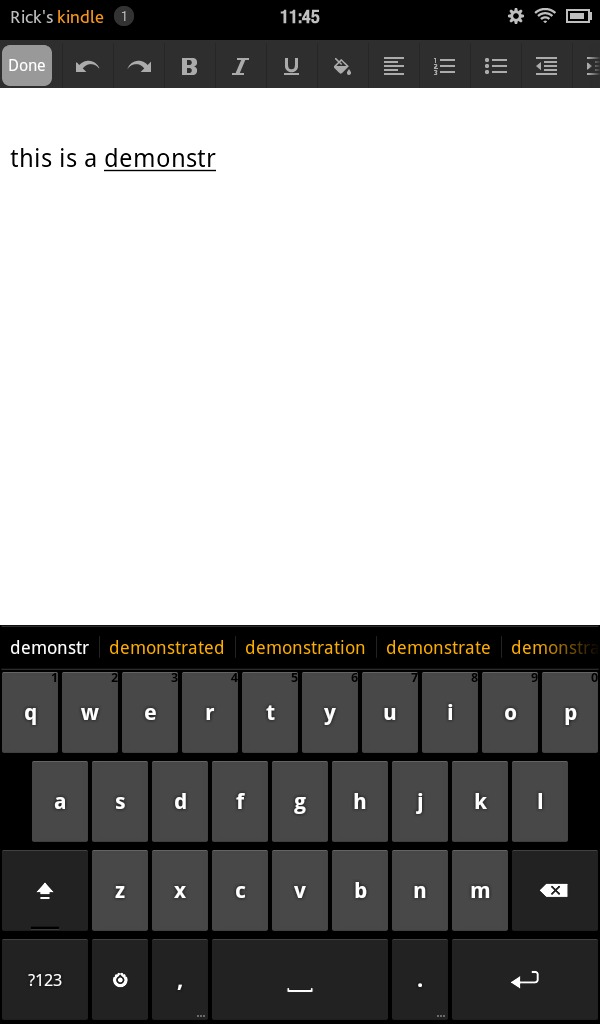Hit the backspace key
The height and width of the screenshot is (1024, 600).
[x=554, y=890]
